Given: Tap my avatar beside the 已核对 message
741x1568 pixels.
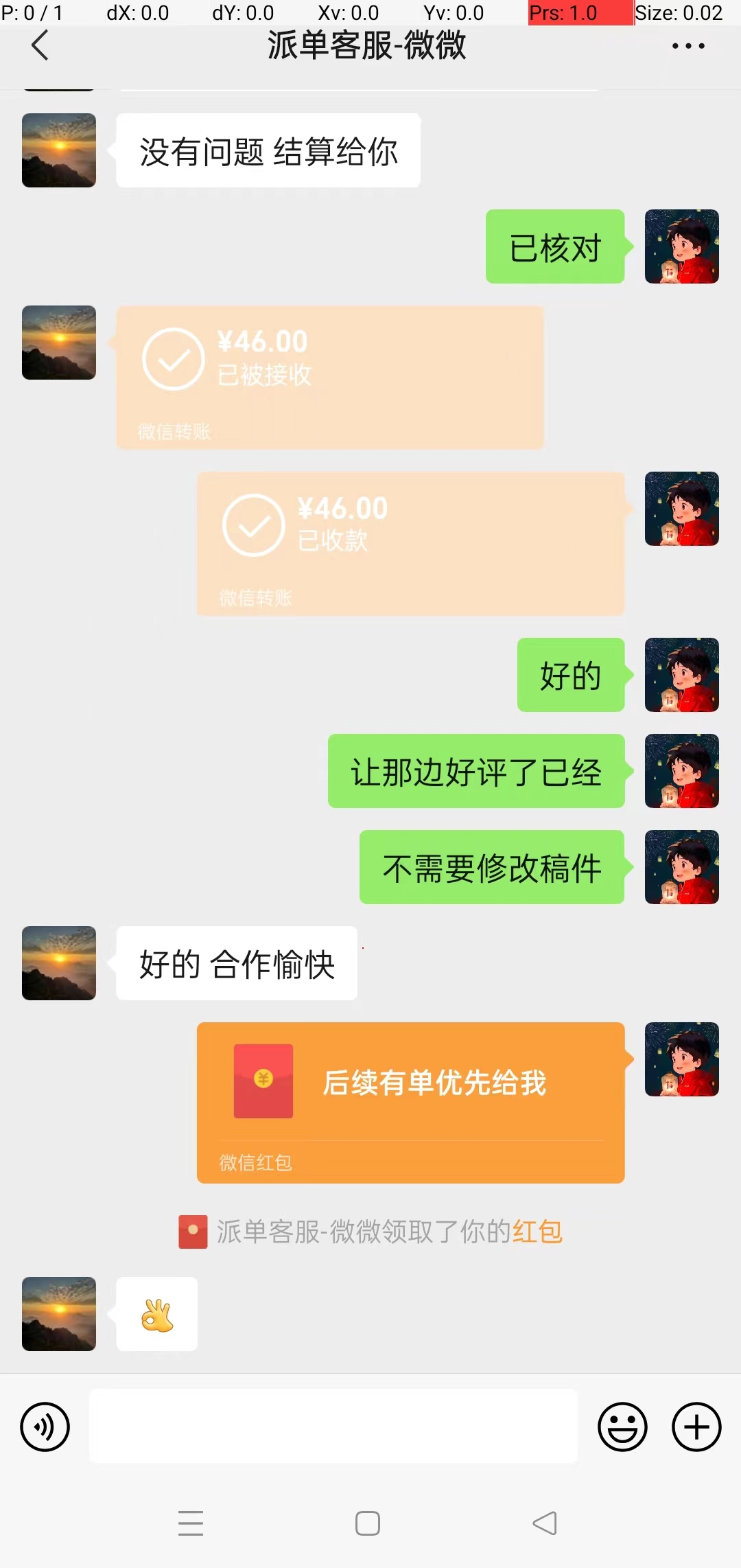Looking at the screenshot, I should (x=681, y=246).
